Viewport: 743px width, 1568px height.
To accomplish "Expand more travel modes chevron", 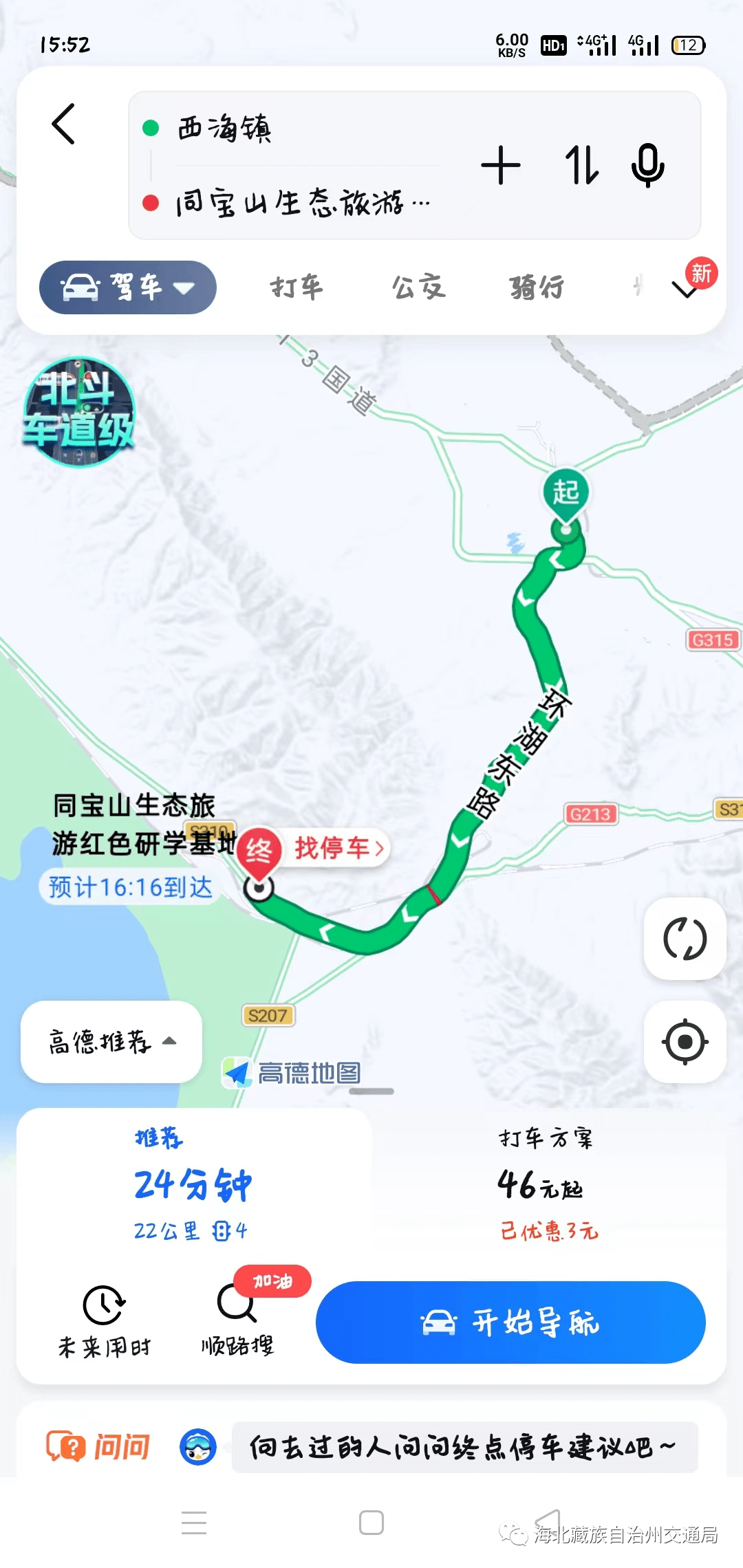I will (685, 290).
